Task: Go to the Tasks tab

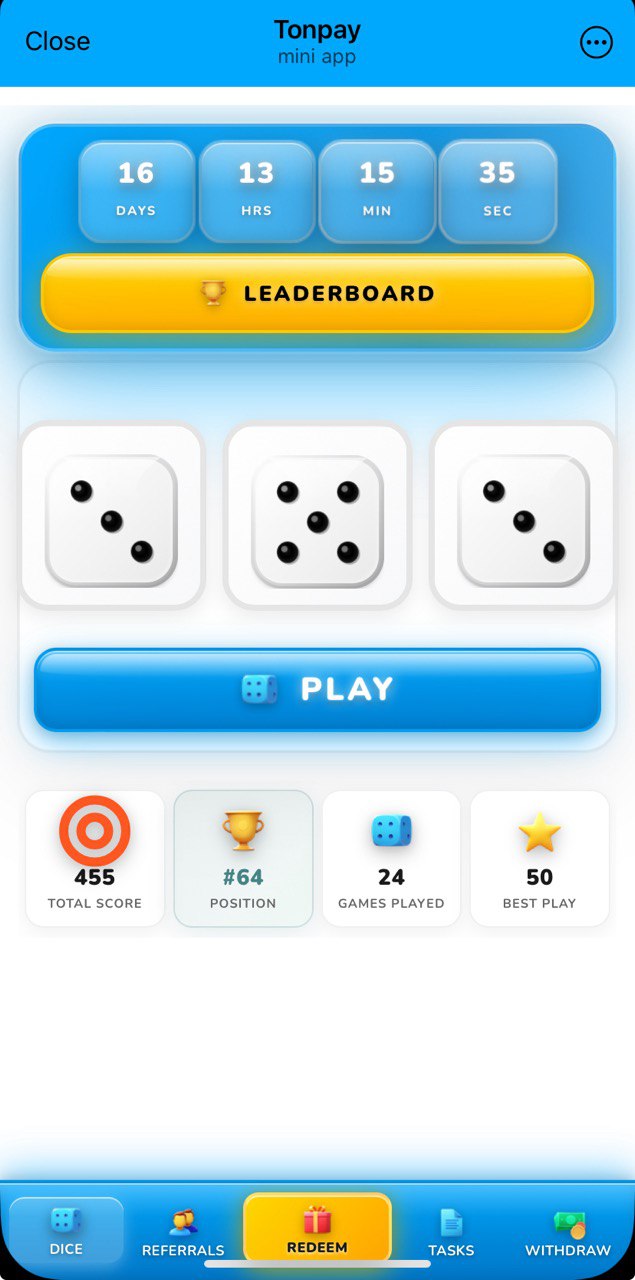Action: [x=451, y=1233]
